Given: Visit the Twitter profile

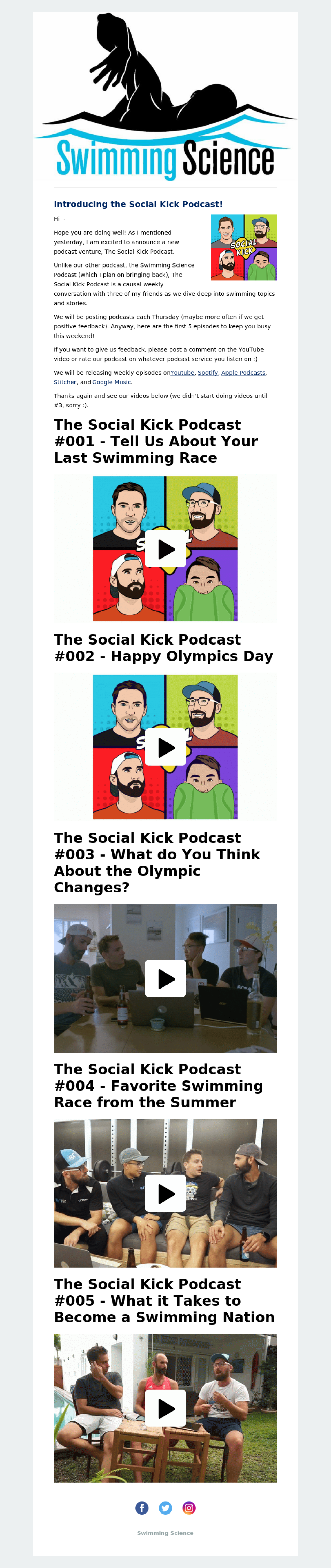Looking at the screenshot, I should [165, 1508].
